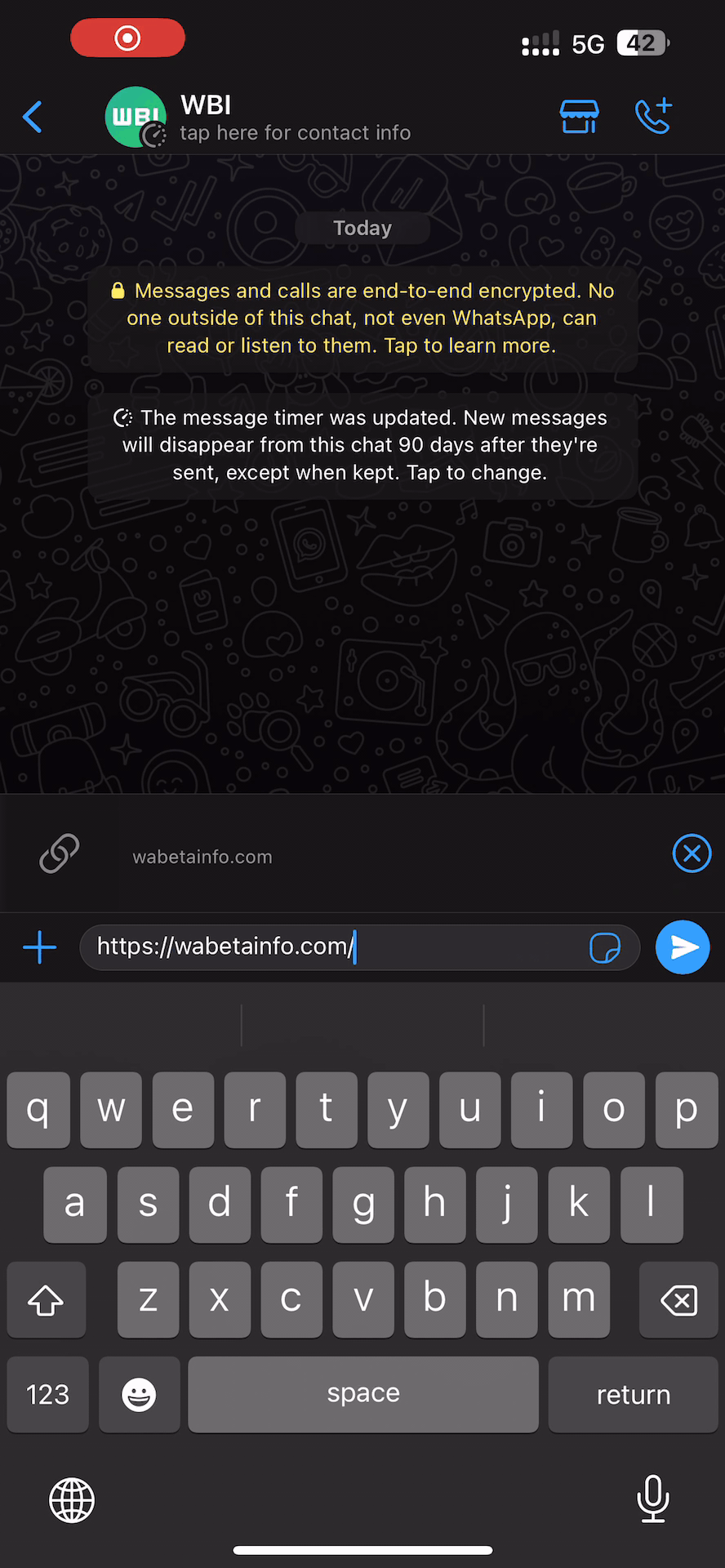
Task: Switch keyboard to 123 numbers
Action: (x=47, y=1395)
